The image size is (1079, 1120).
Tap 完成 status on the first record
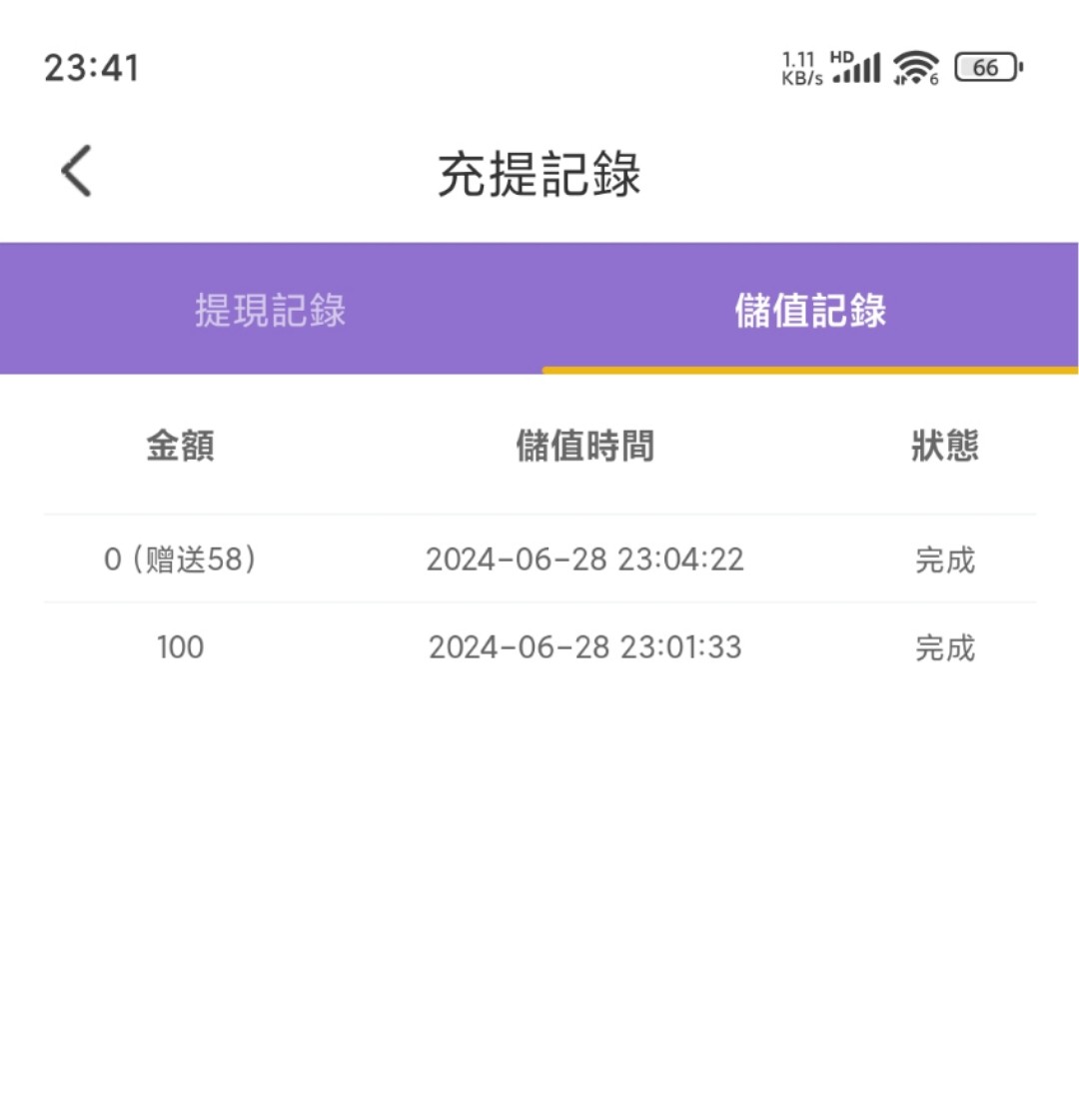944,560
